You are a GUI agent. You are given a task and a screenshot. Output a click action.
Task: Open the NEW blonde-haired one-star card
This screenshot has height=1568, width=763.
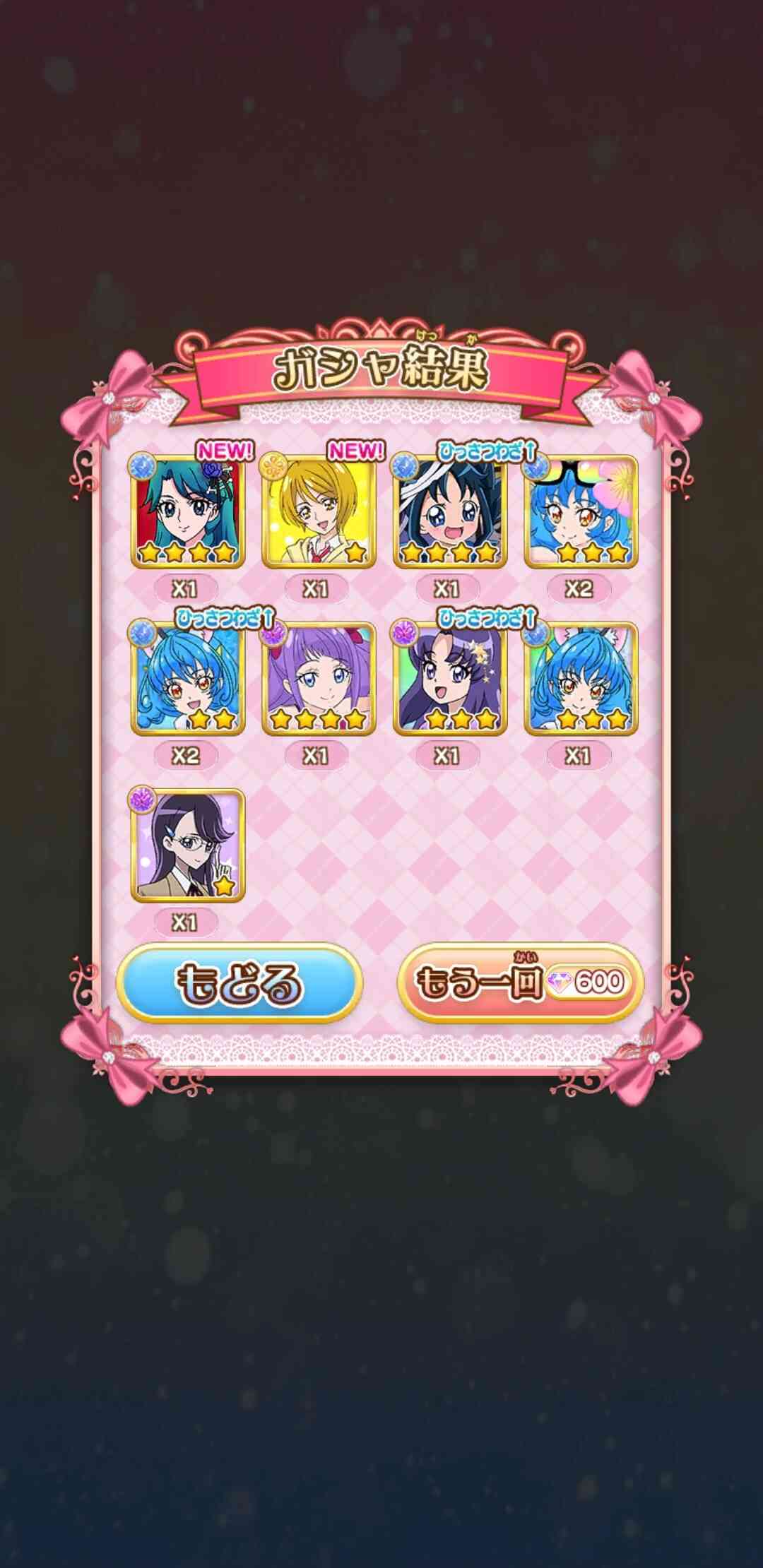(319, 512)
